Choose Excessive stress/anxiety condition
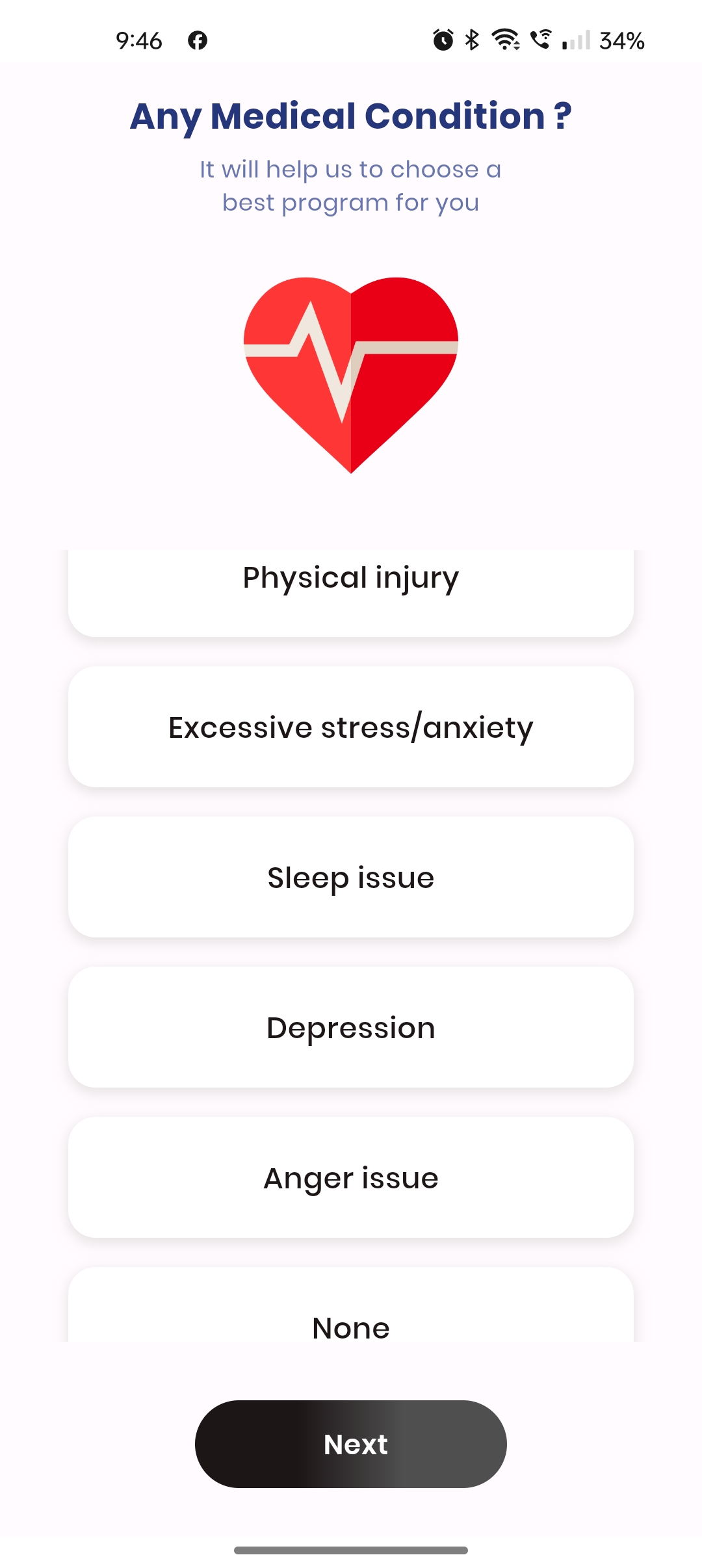The width and height of the screenshot is (702, 1568). pos(351,727)
